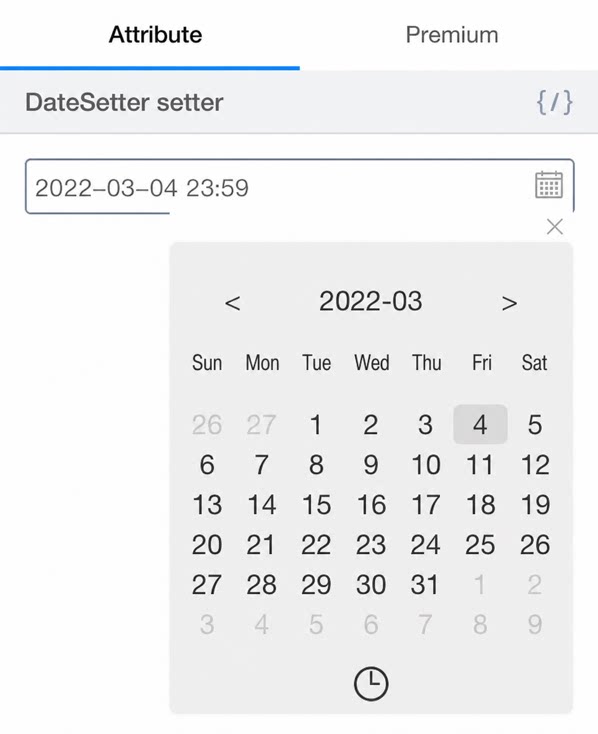The image size is (598, 734).
Task: Select February 27 greyed date
Action: pyautogui.click(x=261, y=425)
